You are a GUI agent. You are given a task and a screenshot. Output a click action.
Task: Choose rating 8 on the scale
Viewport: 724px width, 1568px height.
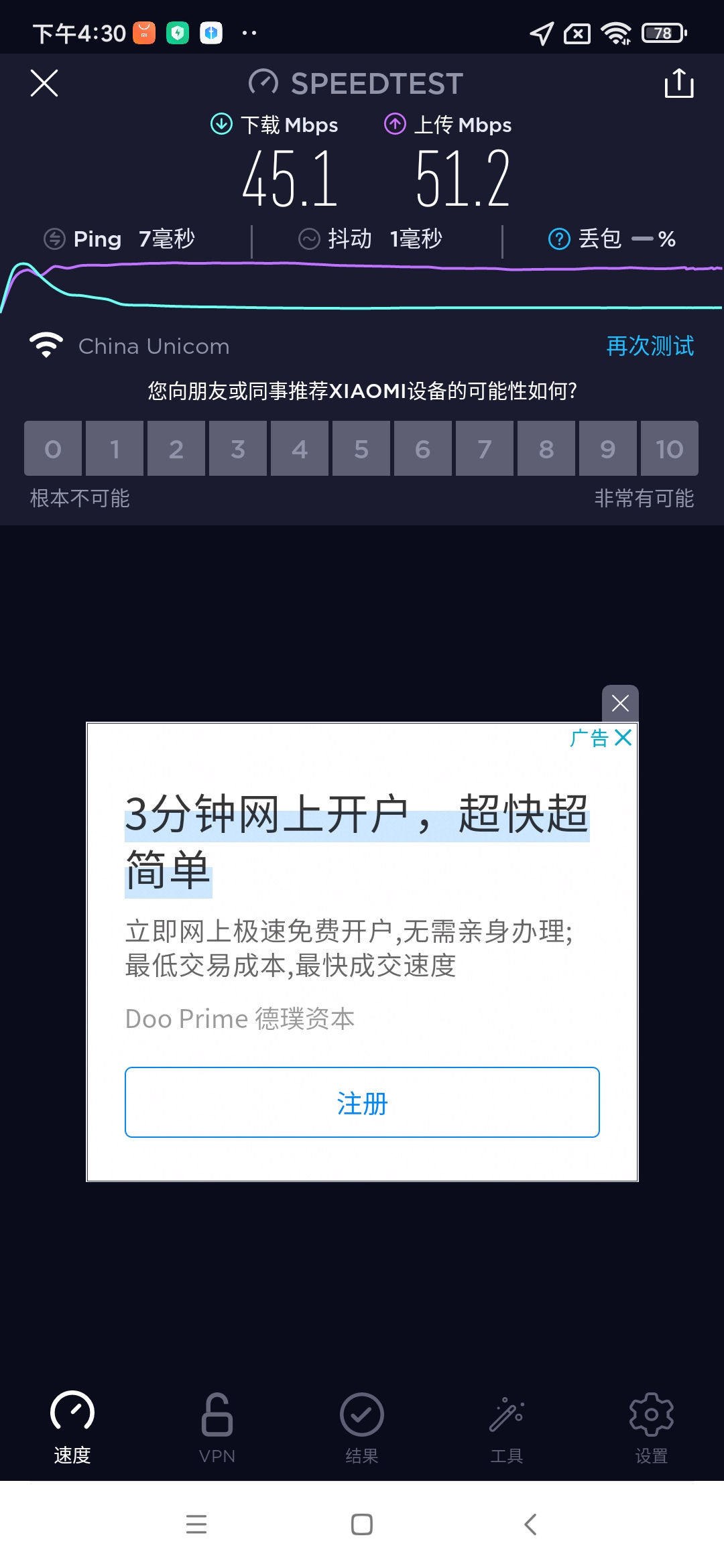point(546,448)
